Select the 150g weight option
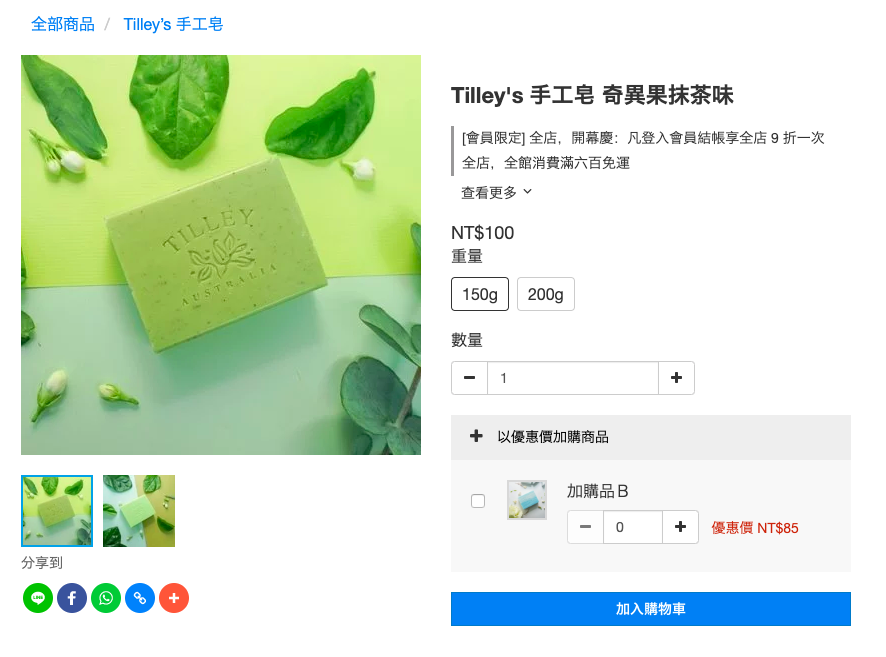 click(x=480, y=294)
